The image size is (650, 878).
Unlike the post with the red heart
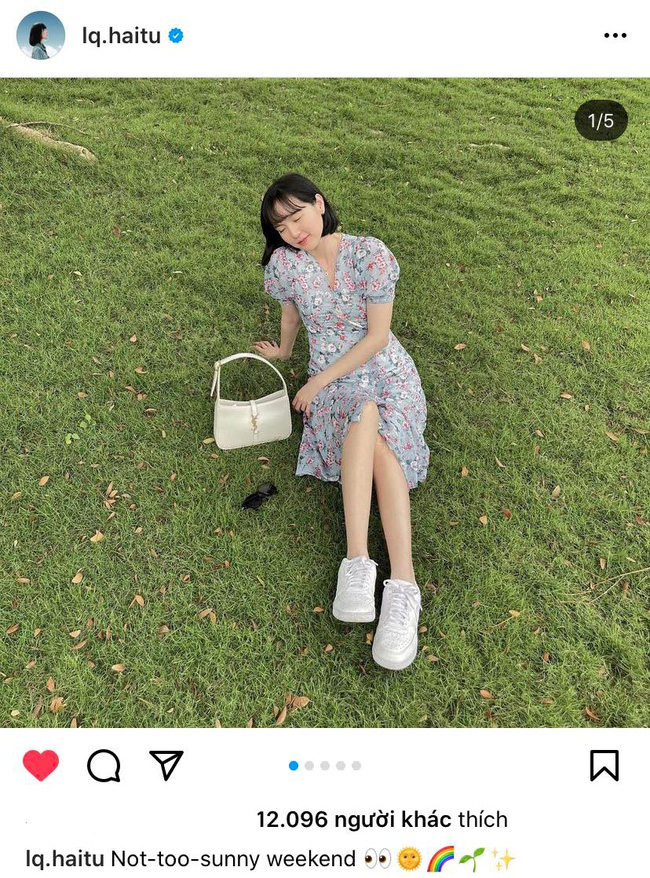(x=41, y=766)
